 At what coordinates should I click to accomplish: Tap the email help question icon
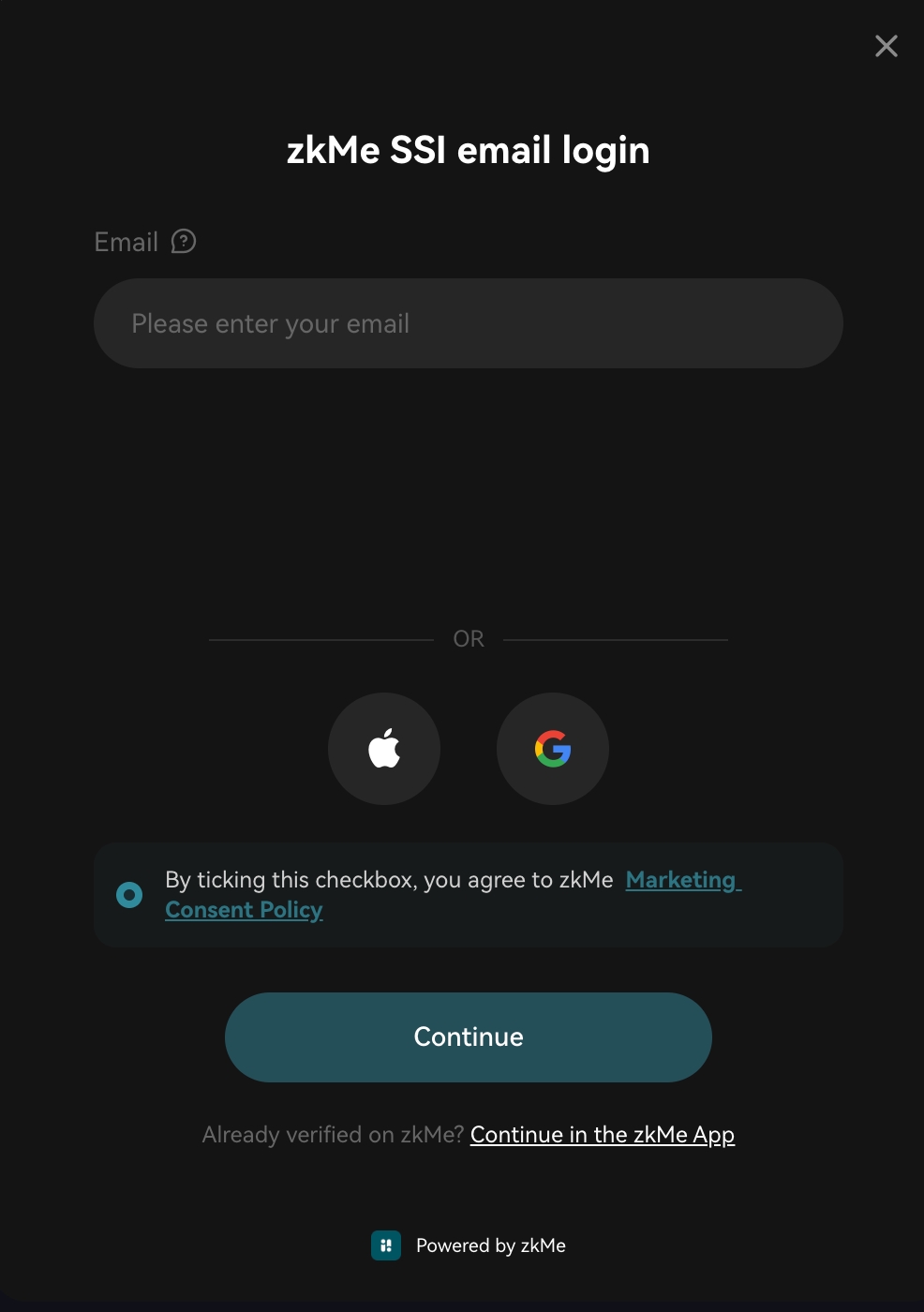pos(184,242)
